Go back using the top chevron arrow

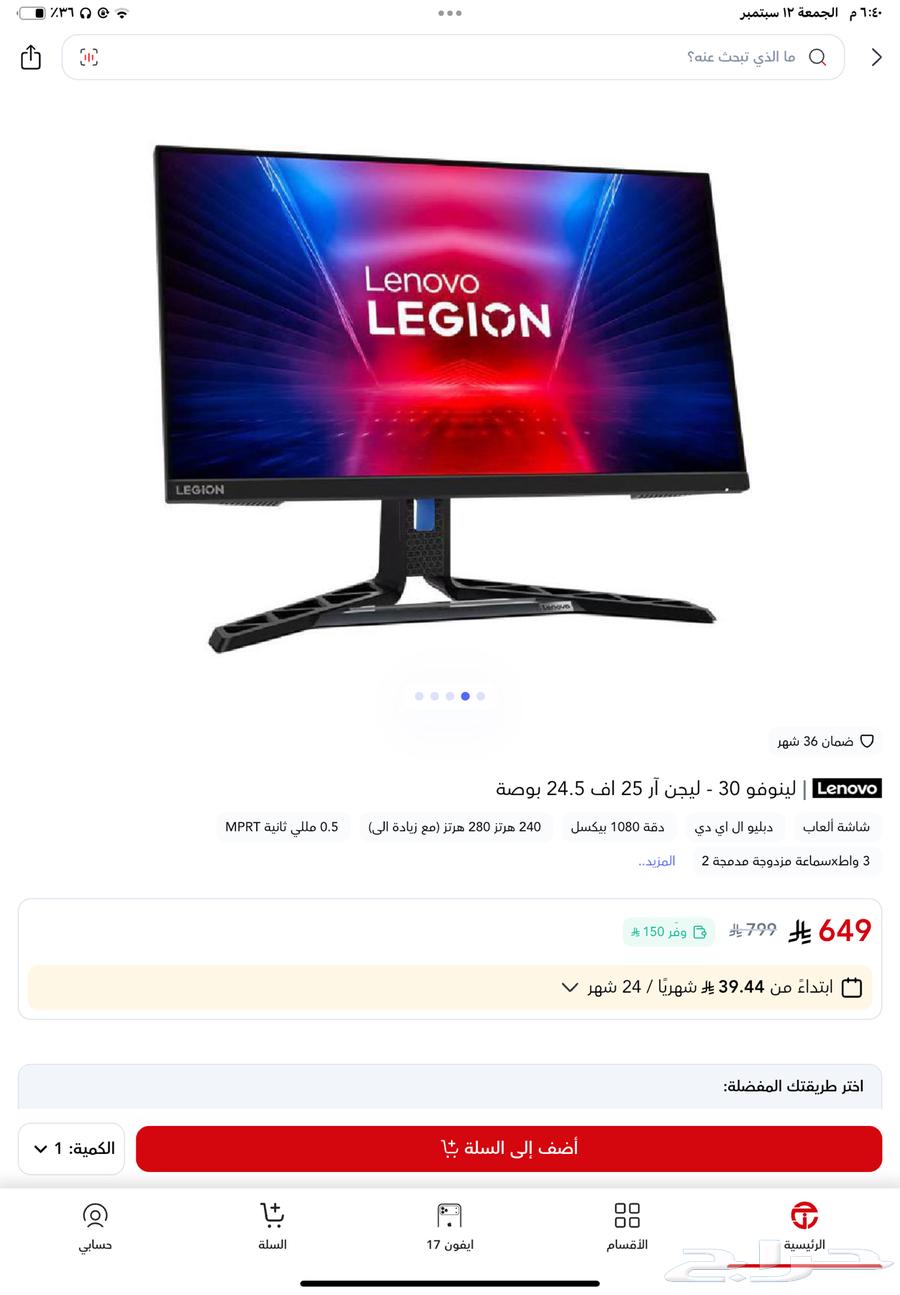coord(876,57)
